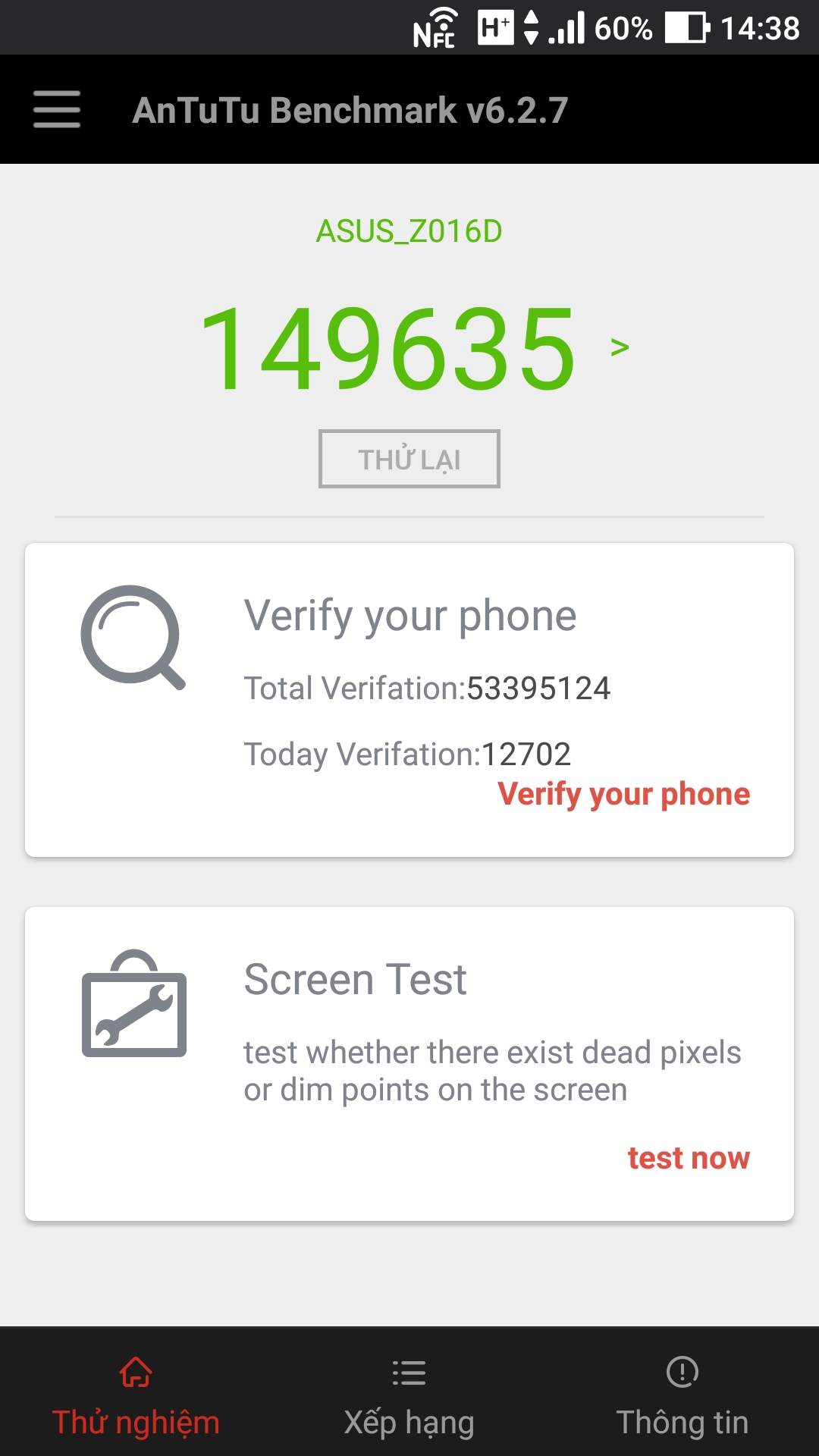819x1456 pixels.
Task: Switch to the Thông tin tab
Action: (682, 1397)
